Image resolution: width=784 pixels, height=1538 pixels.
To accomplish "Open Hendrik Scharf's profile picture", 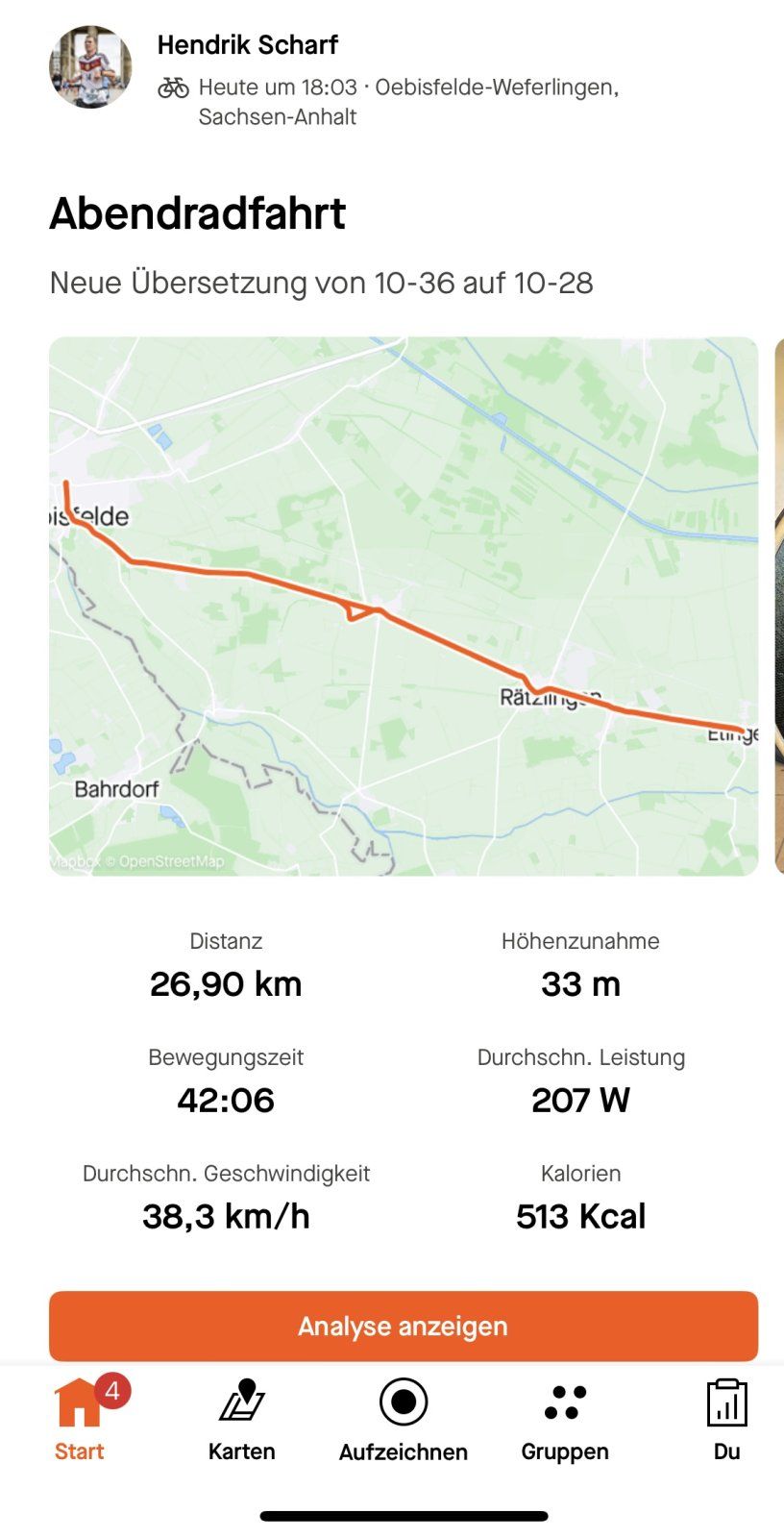I will pos(90,66).
